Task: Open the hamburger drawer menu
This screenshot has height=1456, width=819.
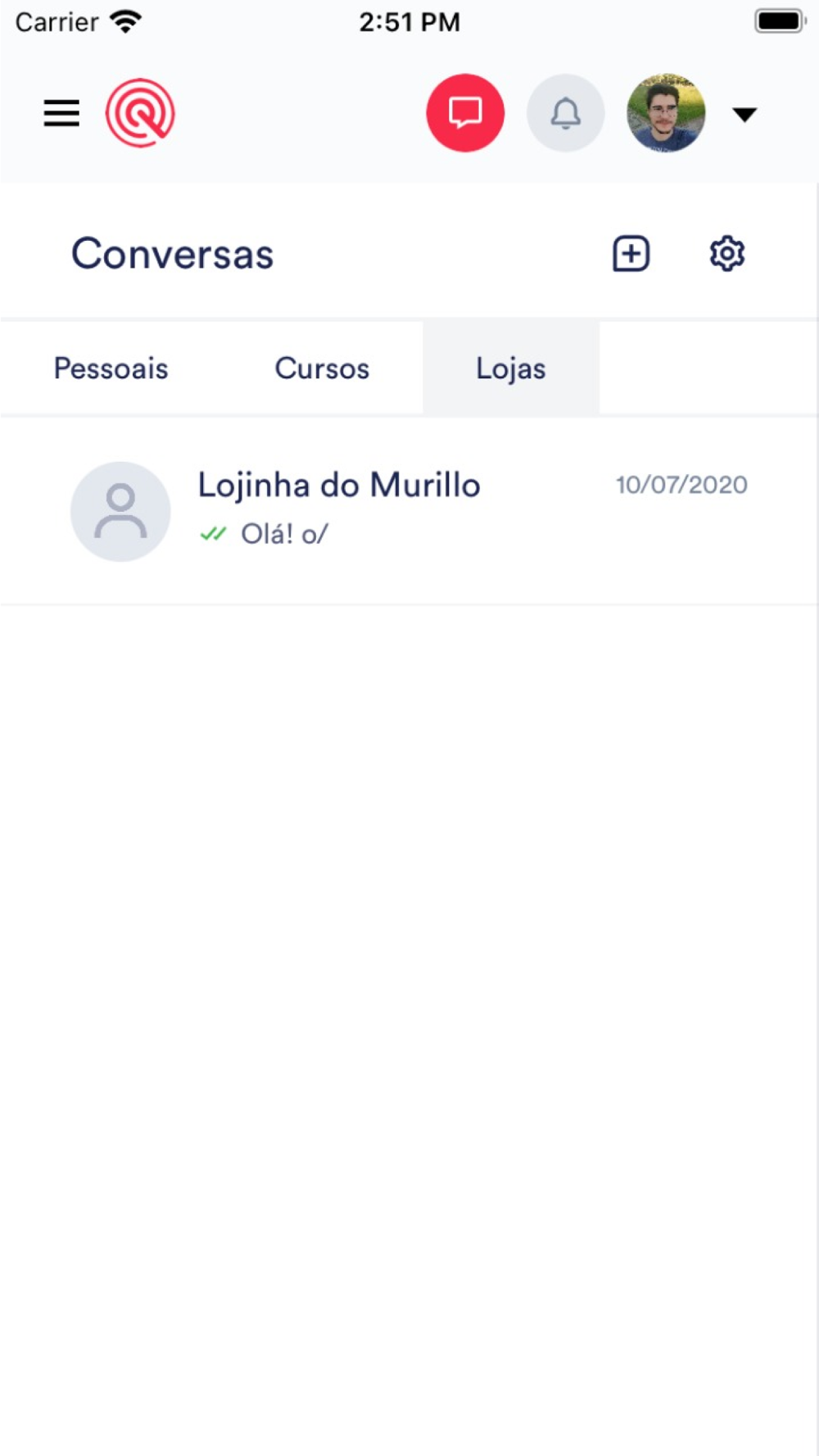Action: pyautogui.click(x=61, y=113)
